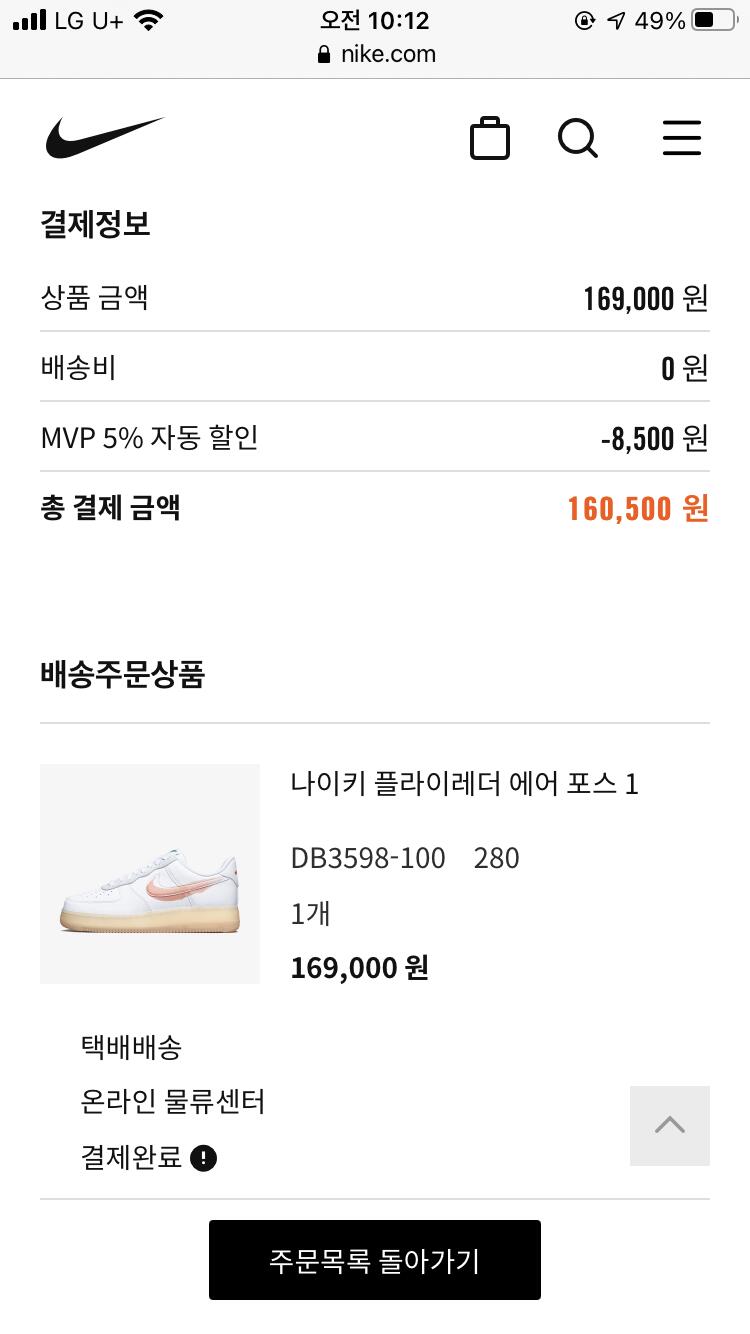Open the Nike home logo
Viewport: 750px width, 1334px height.
[104, 138]
